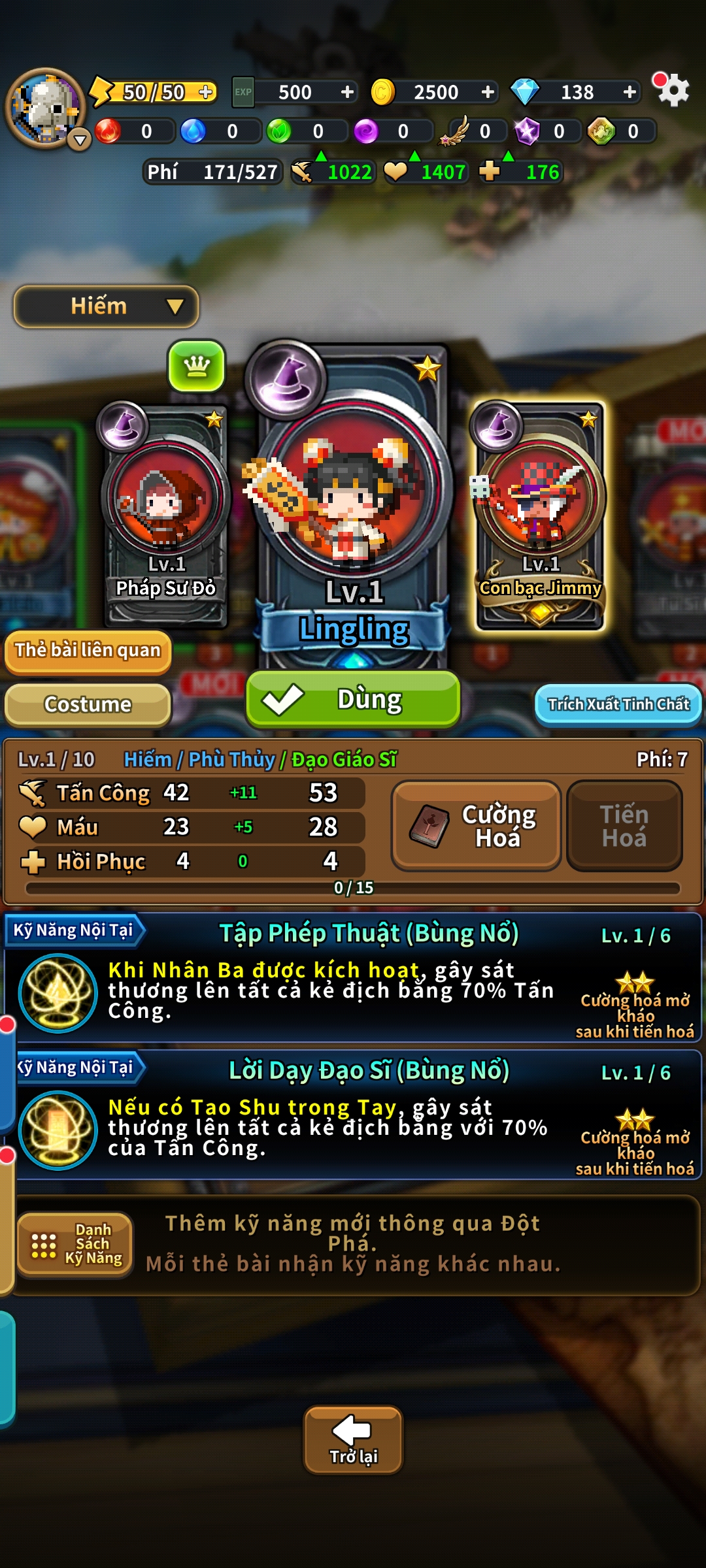Open Danh Sách Kỹ Năng list
Image resolution: width=706 pixels, height=1568 pixels.
point(76,1244)
